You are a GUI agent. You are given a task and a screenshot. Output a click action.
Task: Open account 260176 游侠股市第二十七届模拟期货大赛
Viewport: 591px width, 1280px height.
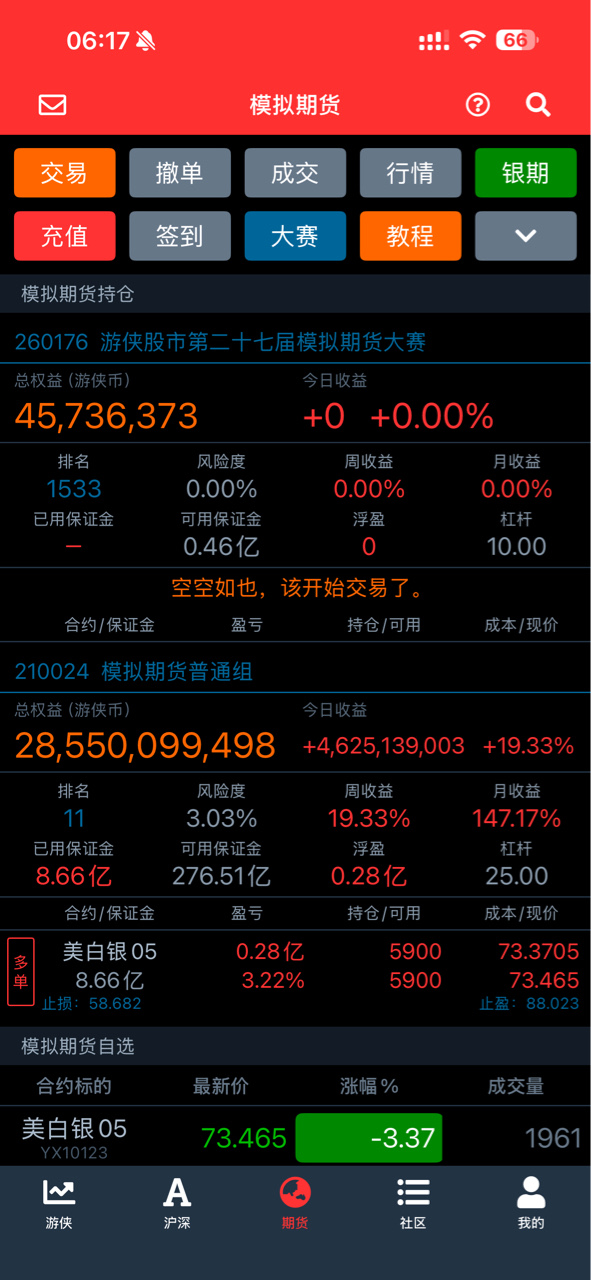[x=220, y=343]
